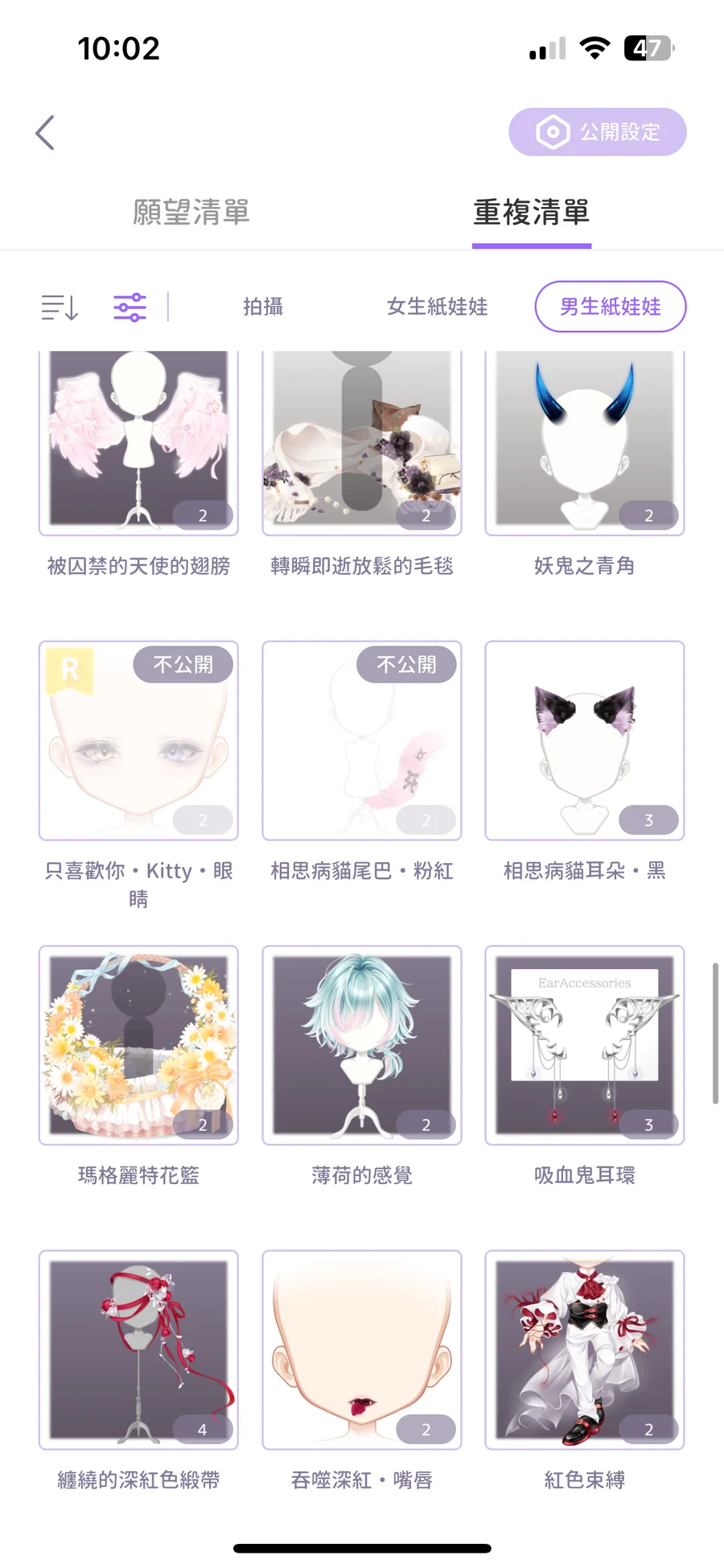Open the 轉瞬即逝放鬆的毛毯 item

361,443
